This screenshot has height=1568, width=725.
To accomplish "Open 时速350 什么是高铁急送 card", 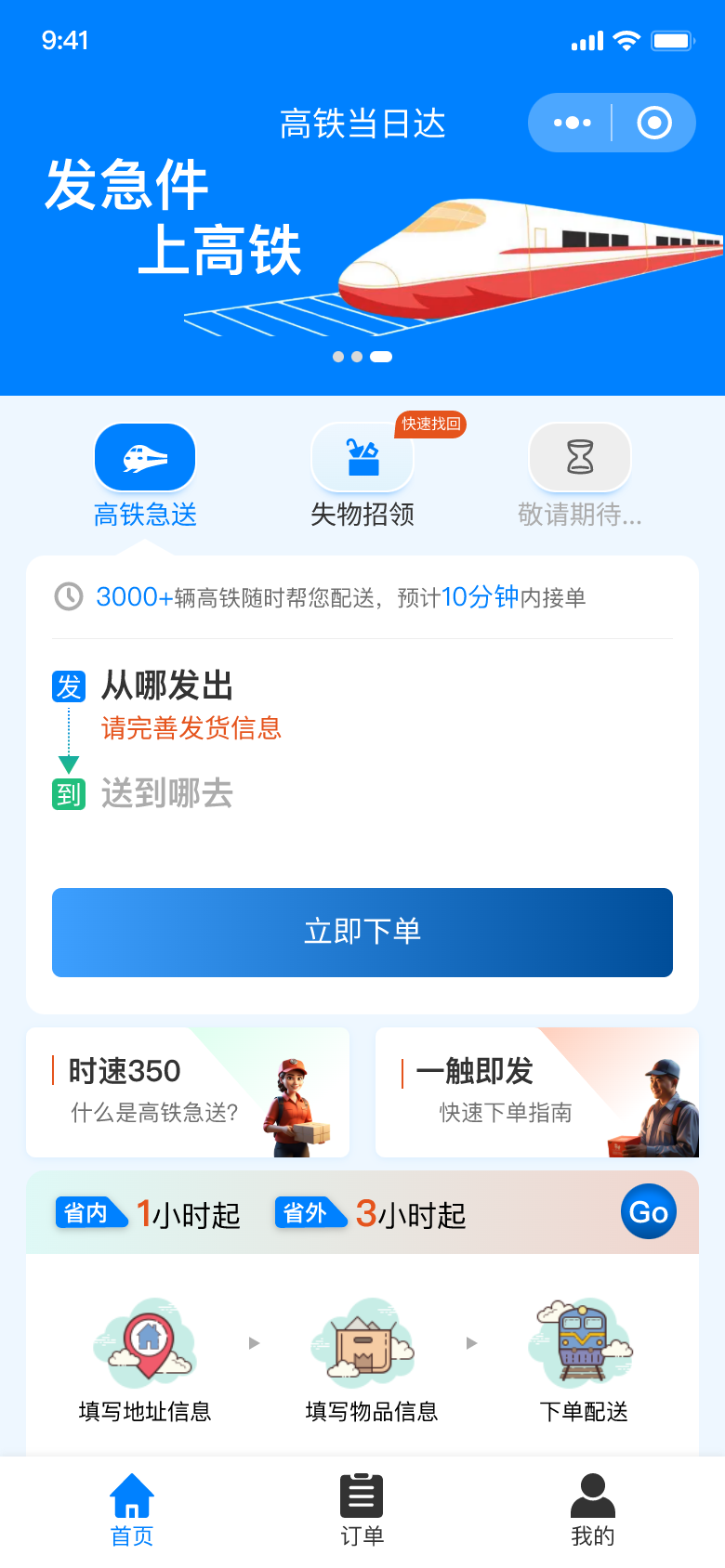I will pyautogui.click(x=188, y=1091).
